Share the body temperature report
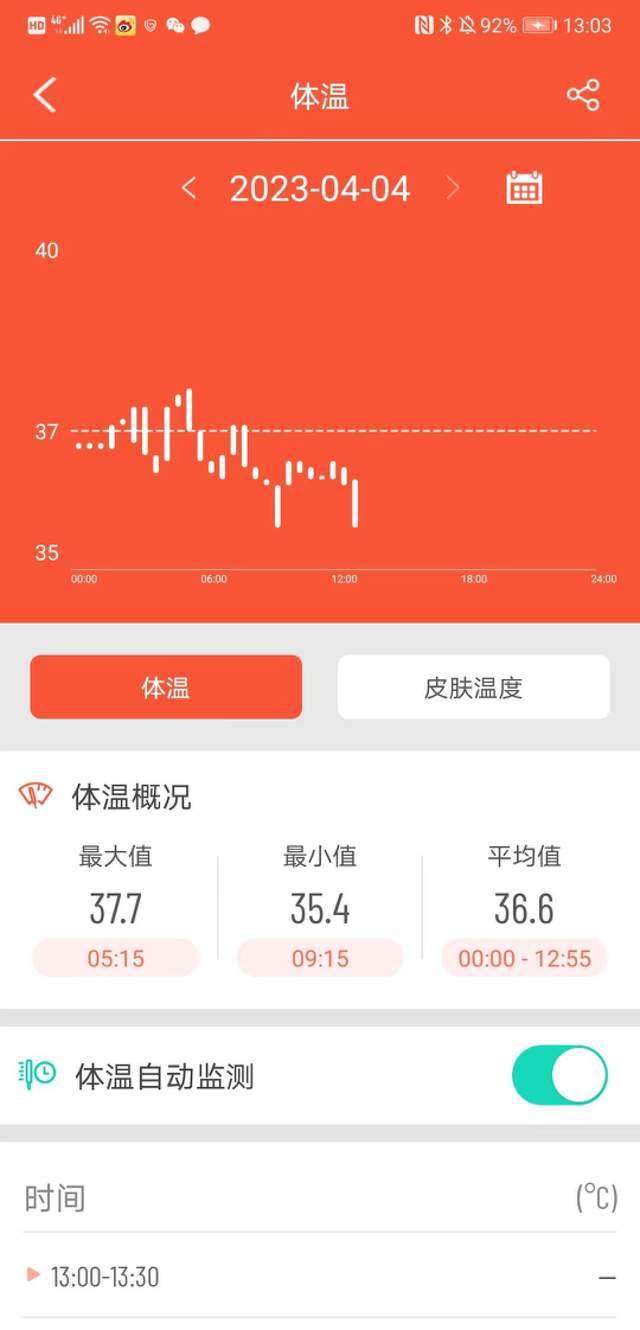The height and width of the screenshot is (1330, 640). click(x=582, y=96)
